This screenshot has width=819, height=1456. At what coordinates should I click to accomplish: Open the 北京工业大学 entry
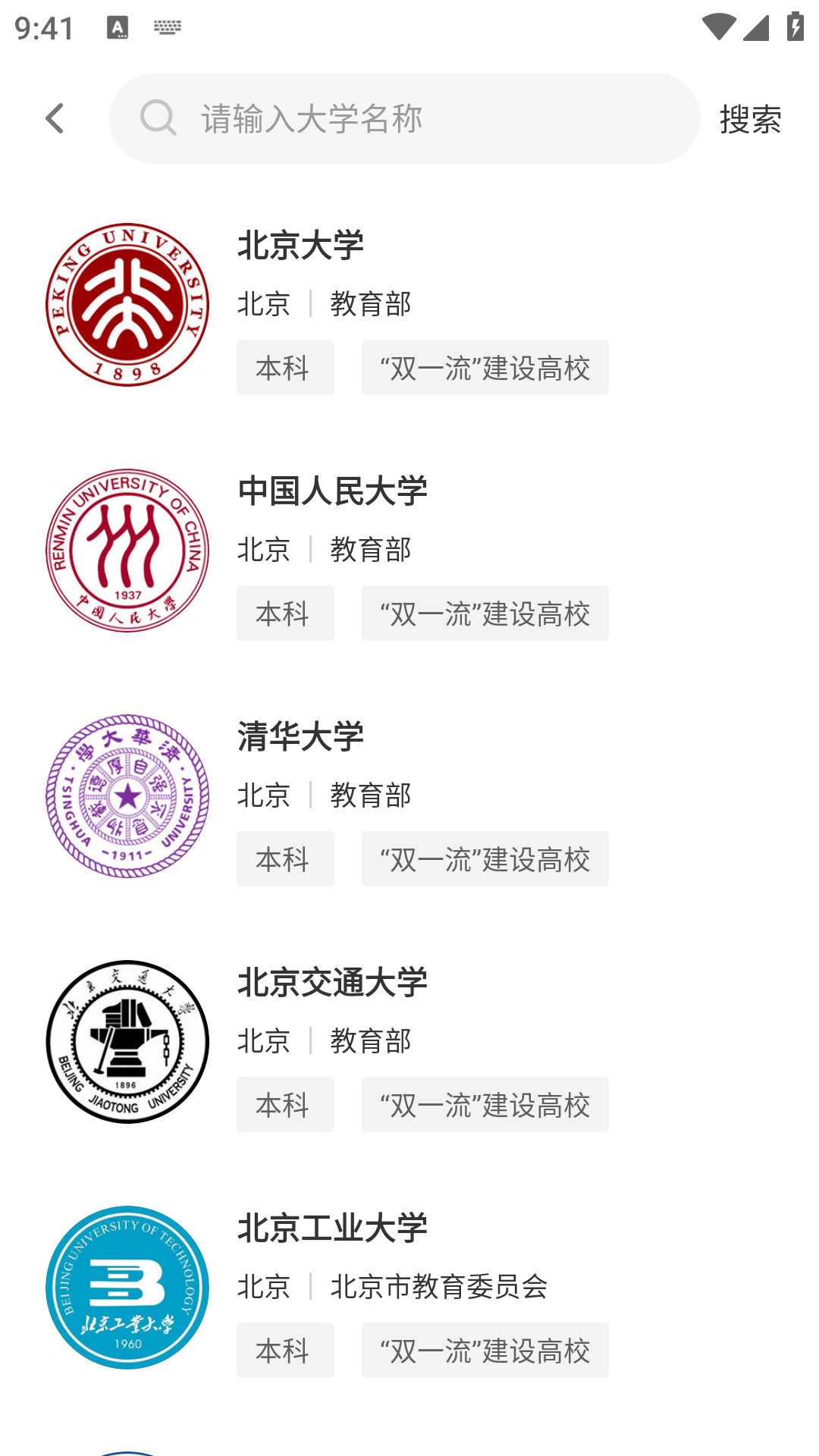(x=409, y=1288)
